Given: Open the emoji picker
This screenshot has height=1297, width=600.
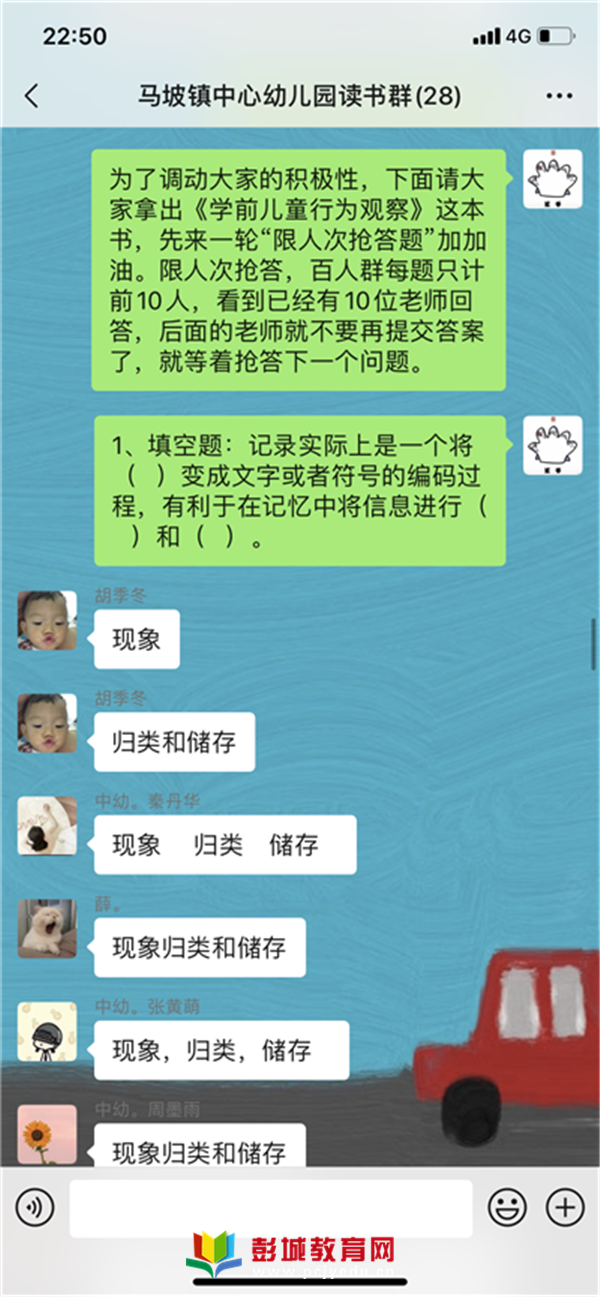Looking at the screenshot, I should [x=507, y=1208].
